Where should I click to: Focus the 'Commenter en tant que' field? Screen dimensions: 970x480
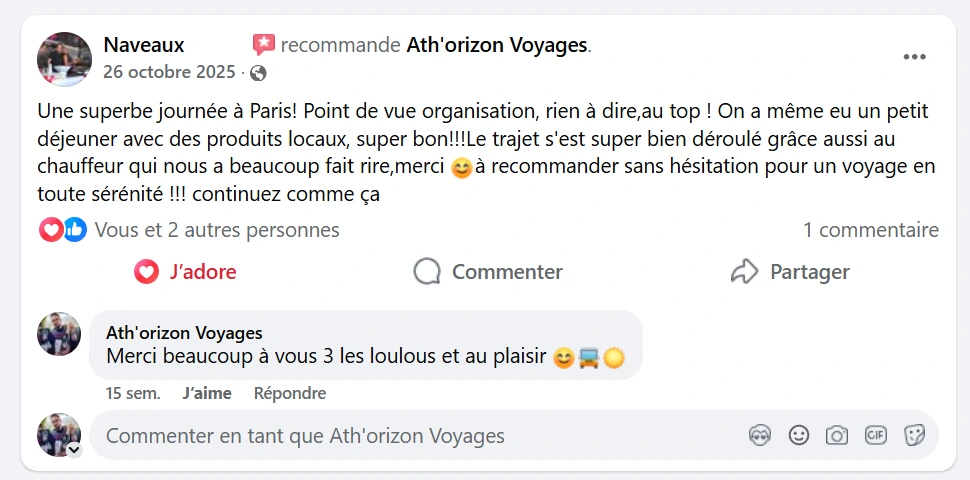(x=400, y=436)
